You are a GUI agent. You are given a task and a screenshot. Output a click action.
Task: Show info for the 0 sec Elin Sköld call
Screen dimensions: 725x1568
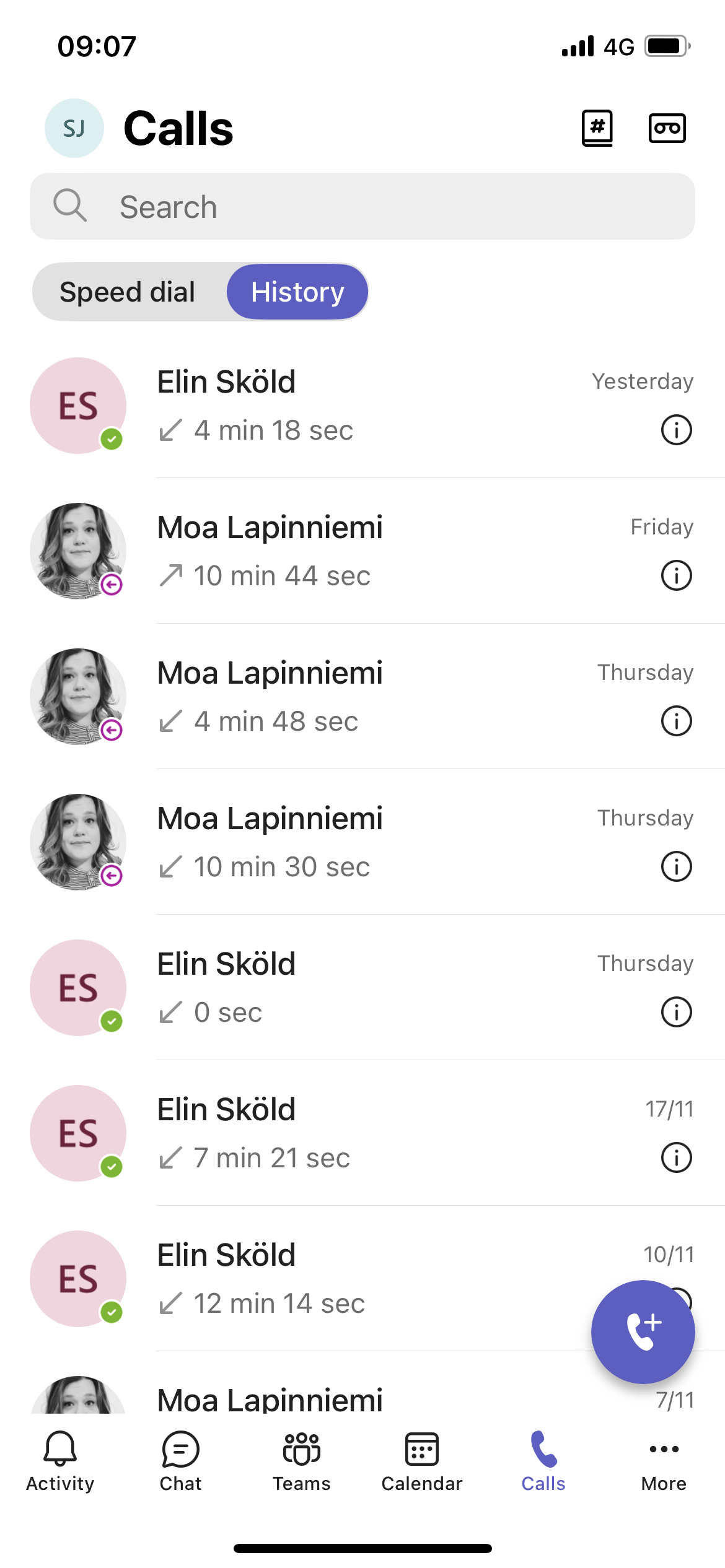coord(677,1012)
